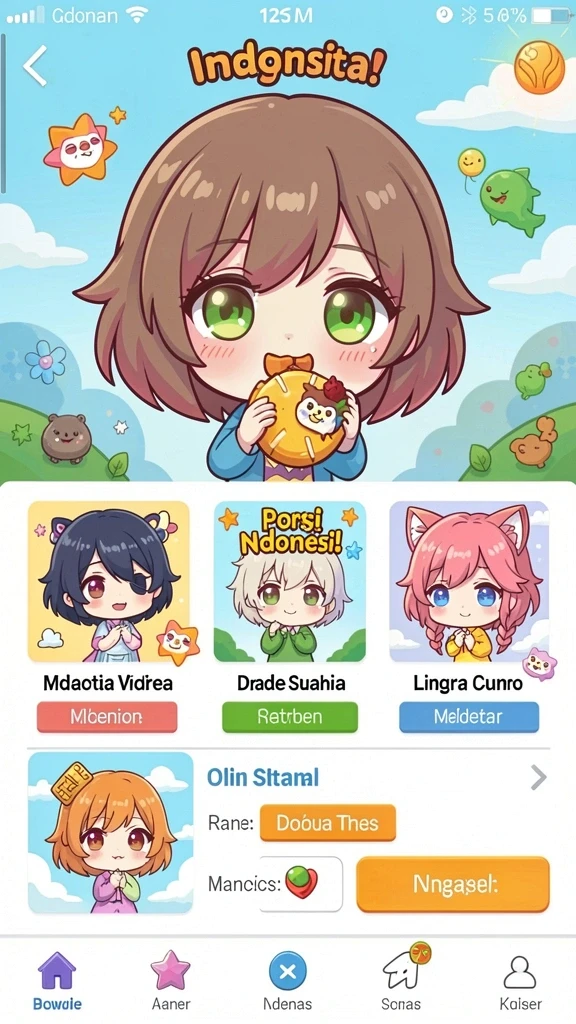Open the Ndenas tab

287,982
